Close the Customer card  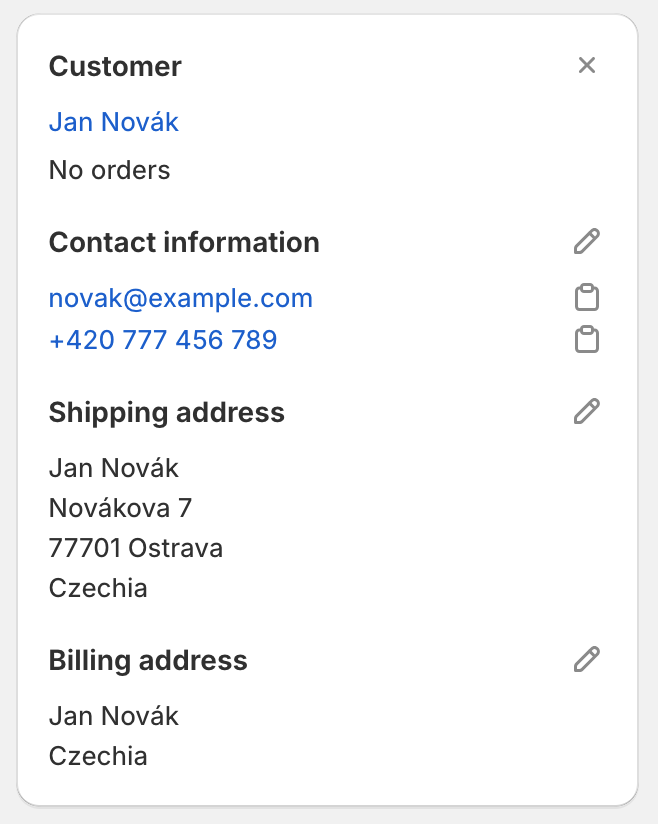coord(587,66)
